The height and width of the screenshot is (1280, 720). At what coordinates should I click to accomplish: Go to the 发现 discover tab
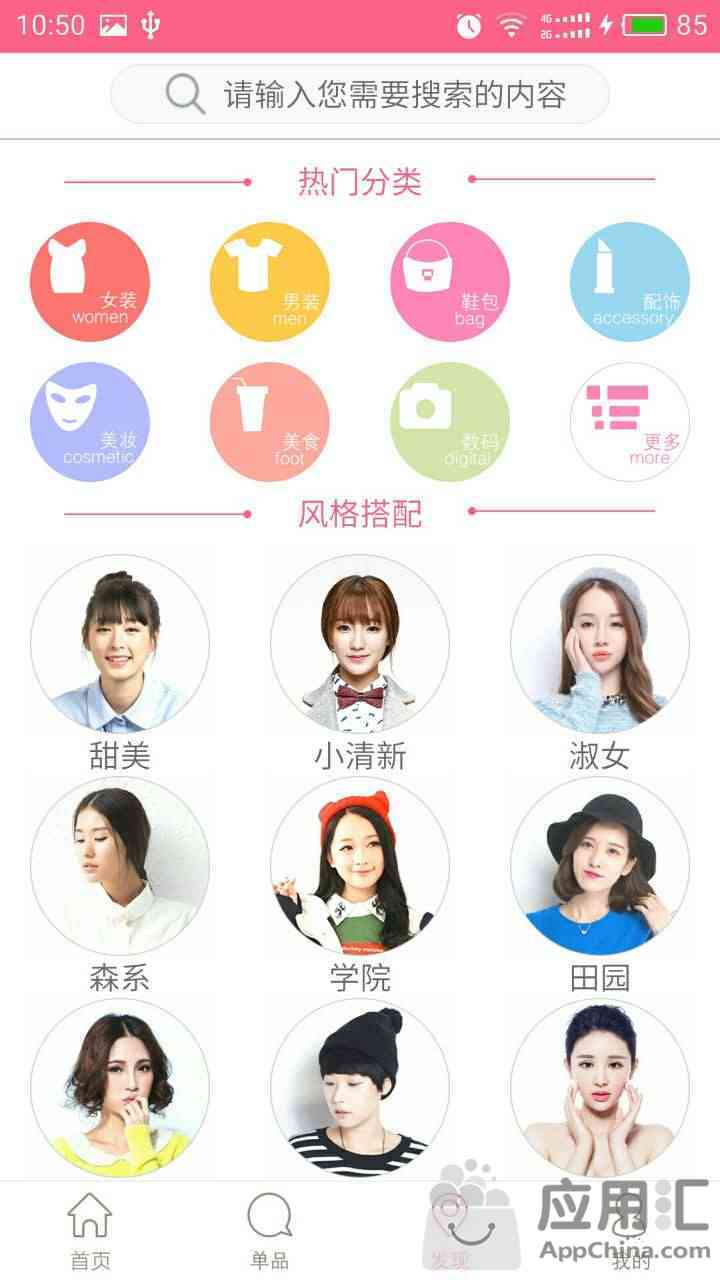click(450, 1231)
